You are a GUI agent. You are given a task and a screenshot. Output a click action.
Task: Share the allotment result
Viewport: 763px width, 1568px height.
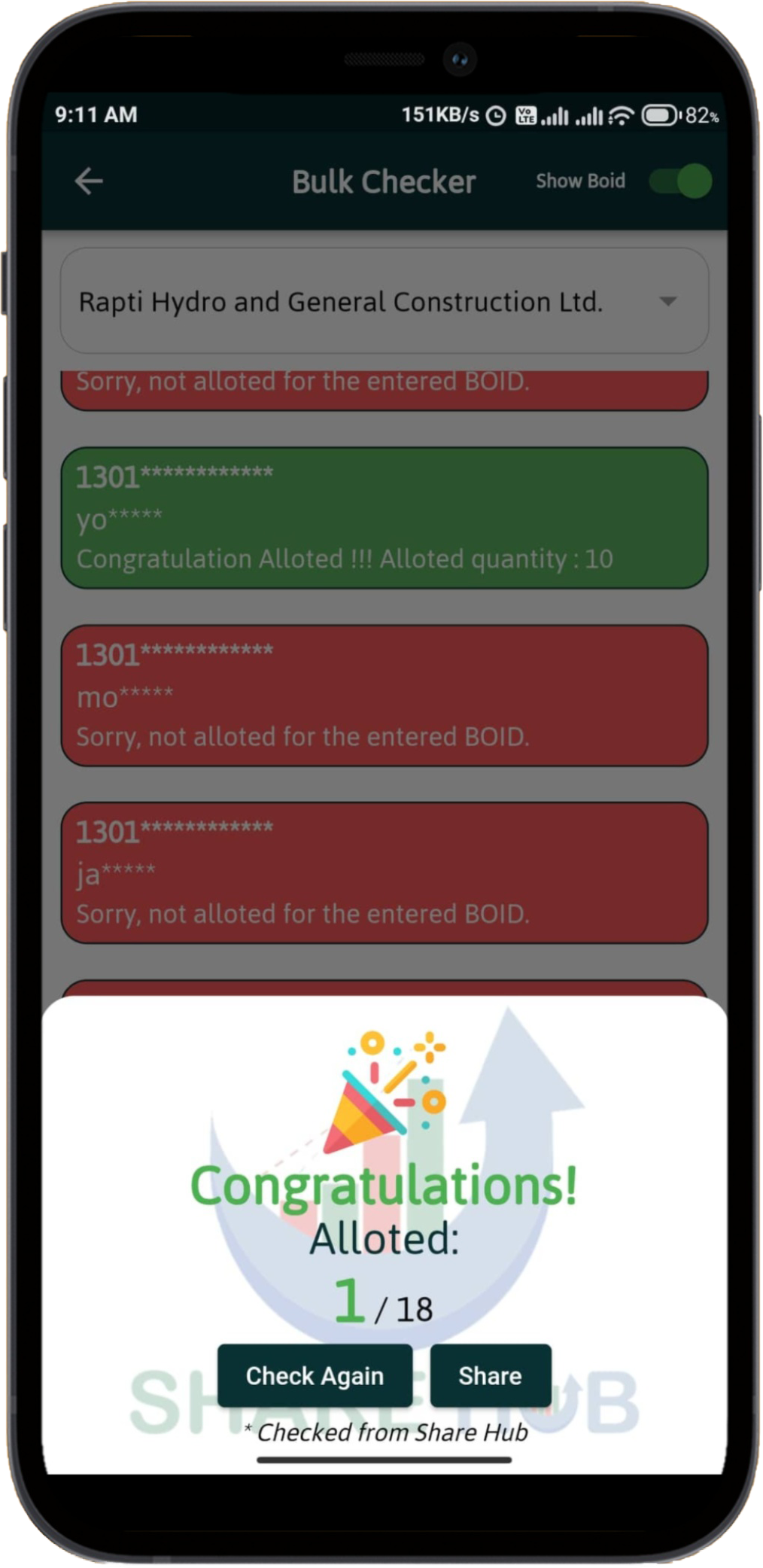(x=490, y=1375)
